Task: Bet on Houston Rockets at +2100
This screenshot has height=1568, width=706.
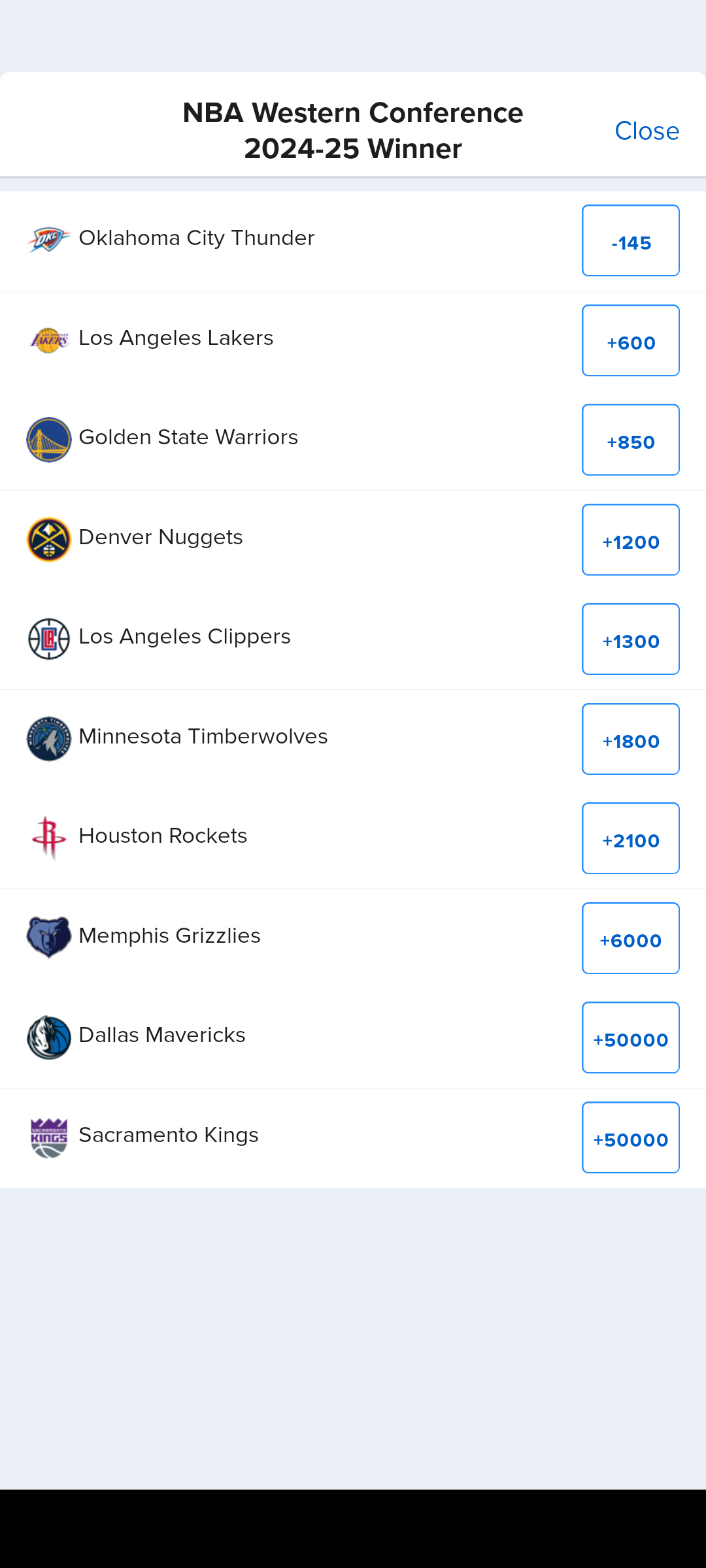Action: point(630,839)
